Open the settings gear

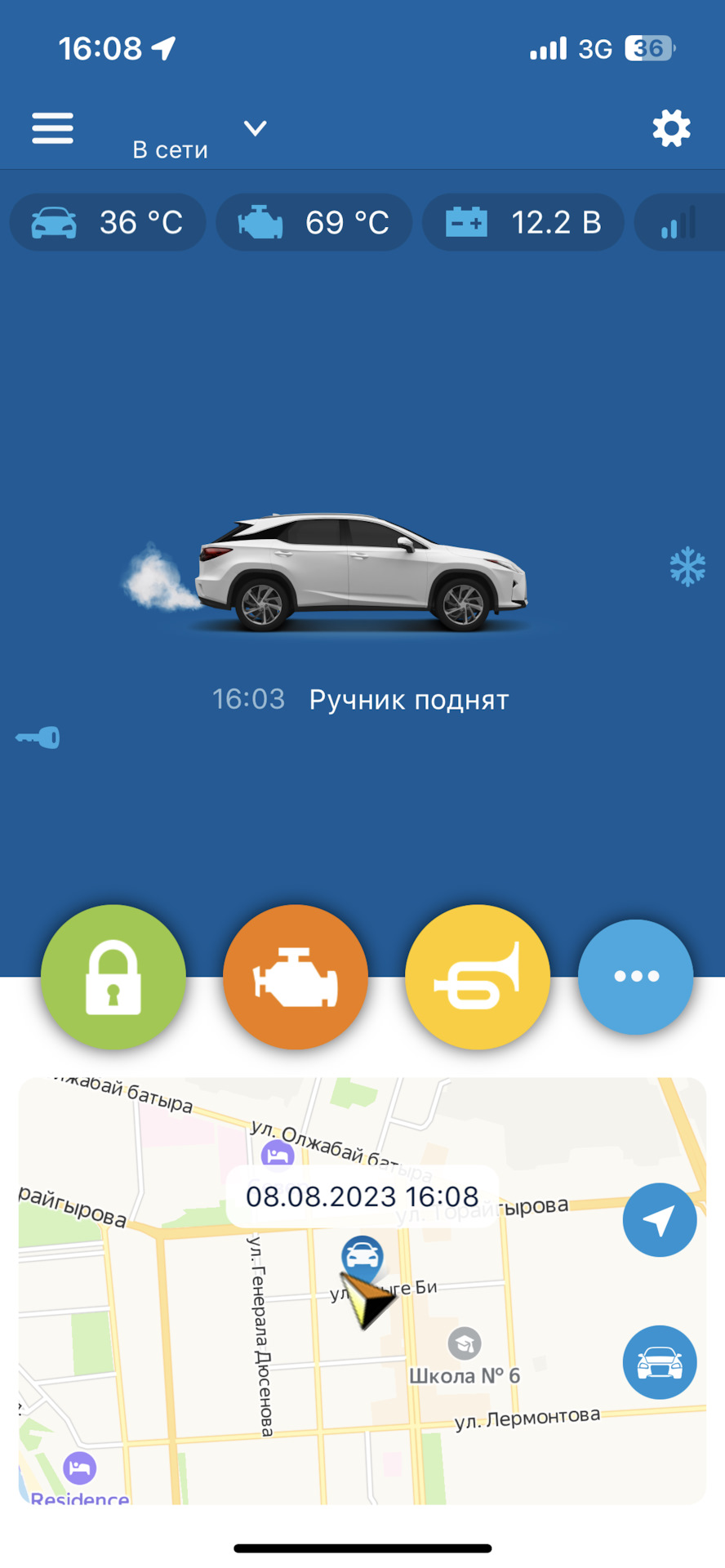[671, 128]
